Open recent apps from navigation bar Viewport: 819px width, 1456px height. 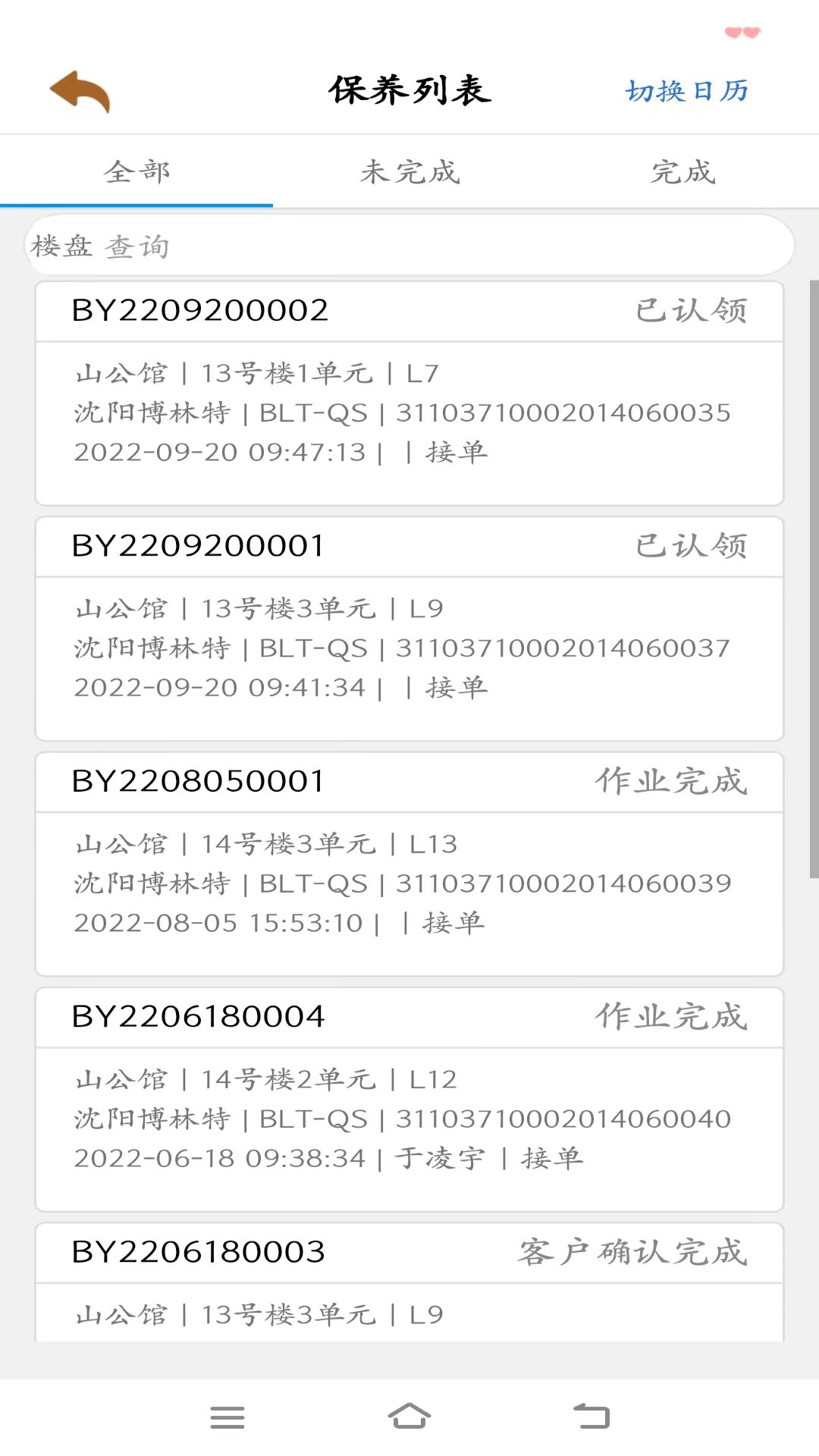[x=227, y=1417]
